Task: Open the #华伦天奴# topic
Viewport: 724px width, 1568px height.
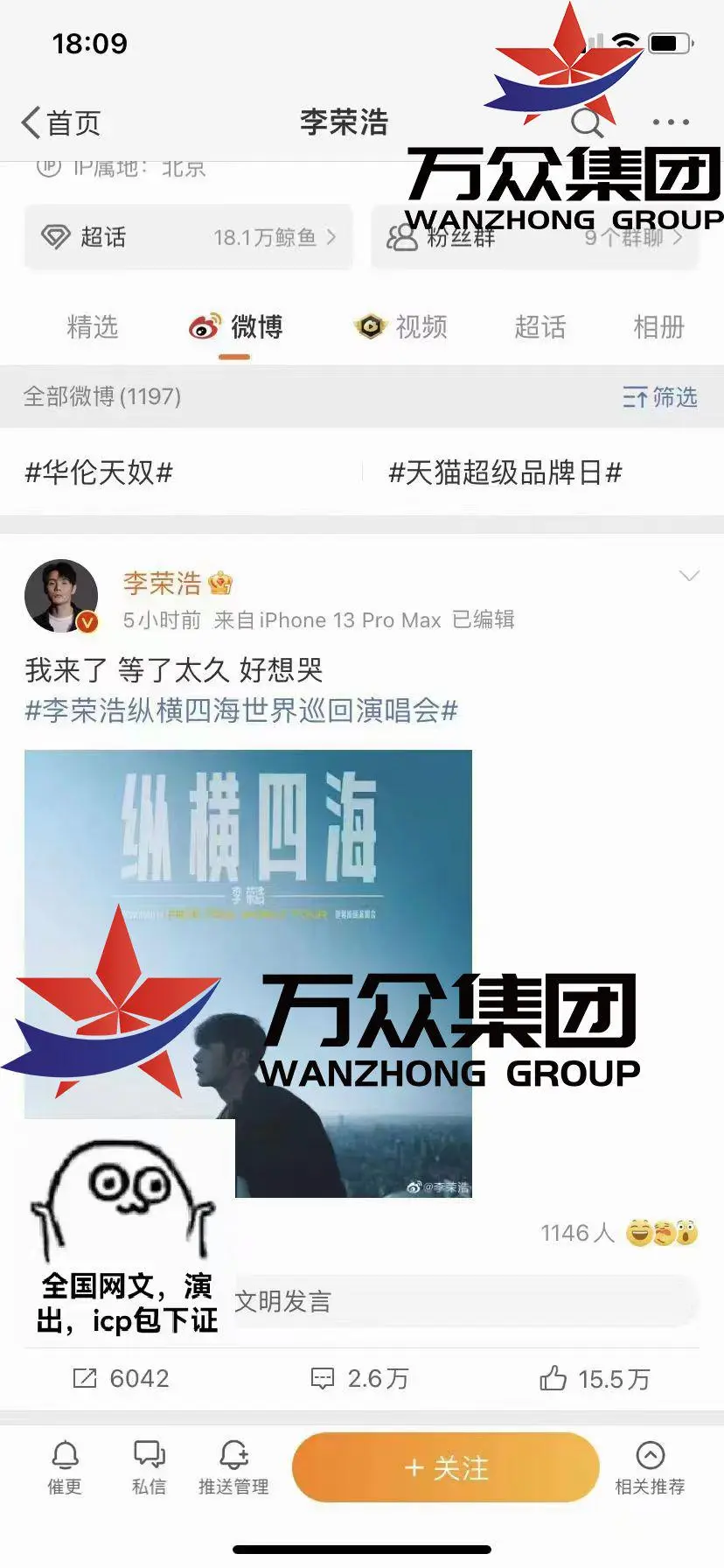Action: tap(99, 472)
